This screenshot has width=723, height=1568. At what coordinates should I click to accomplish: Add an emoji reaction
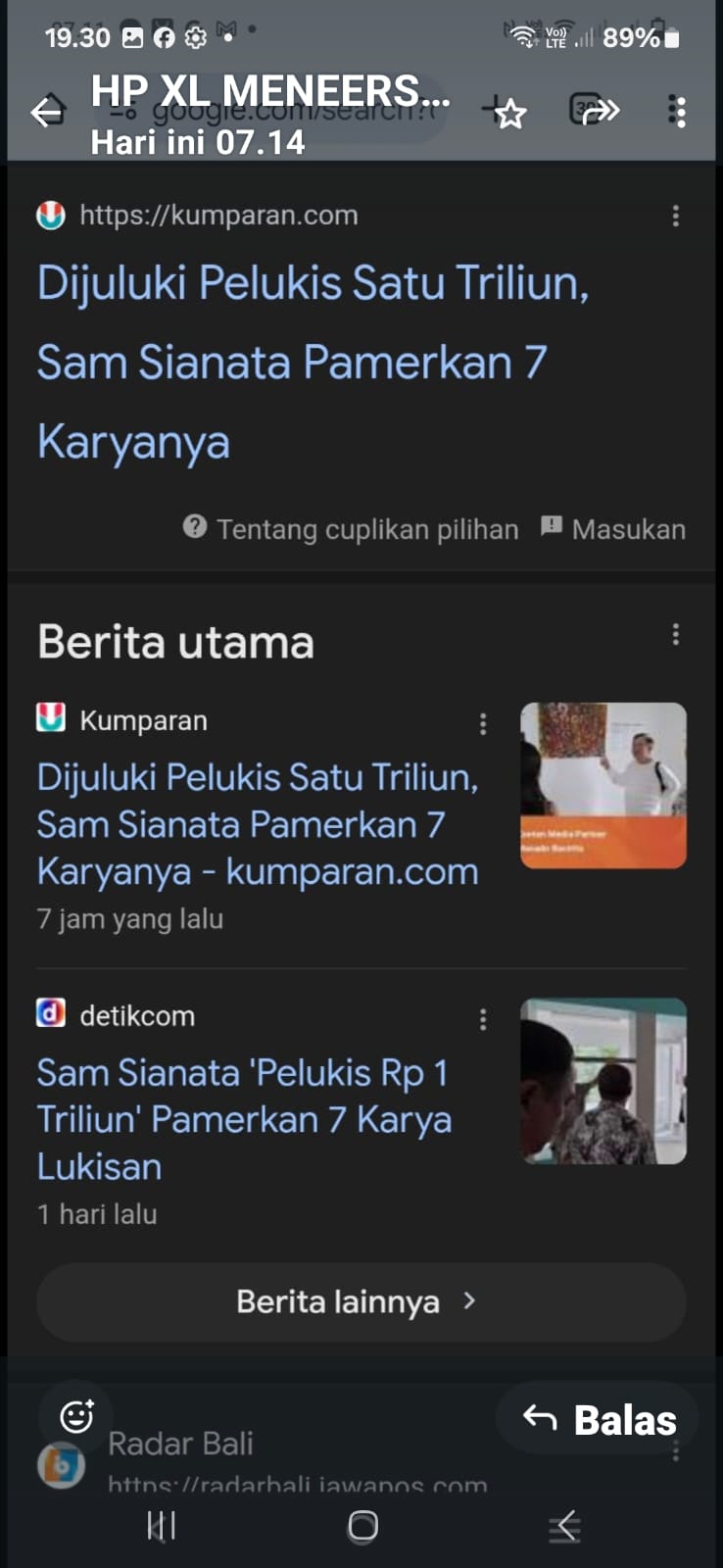coord(76,1417)
